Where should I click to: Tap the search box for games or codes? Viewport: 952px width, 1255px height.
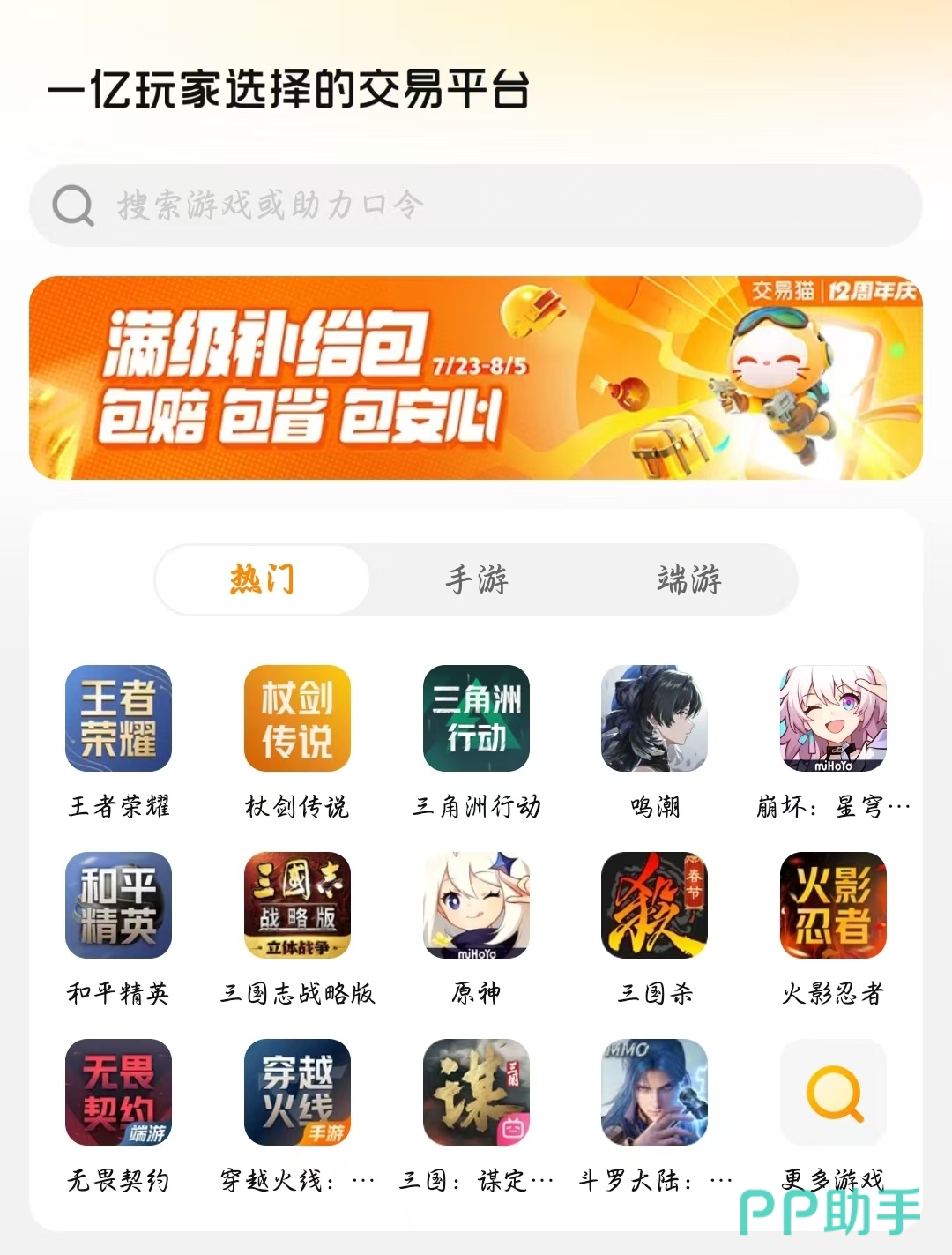[x=476, y=205]
